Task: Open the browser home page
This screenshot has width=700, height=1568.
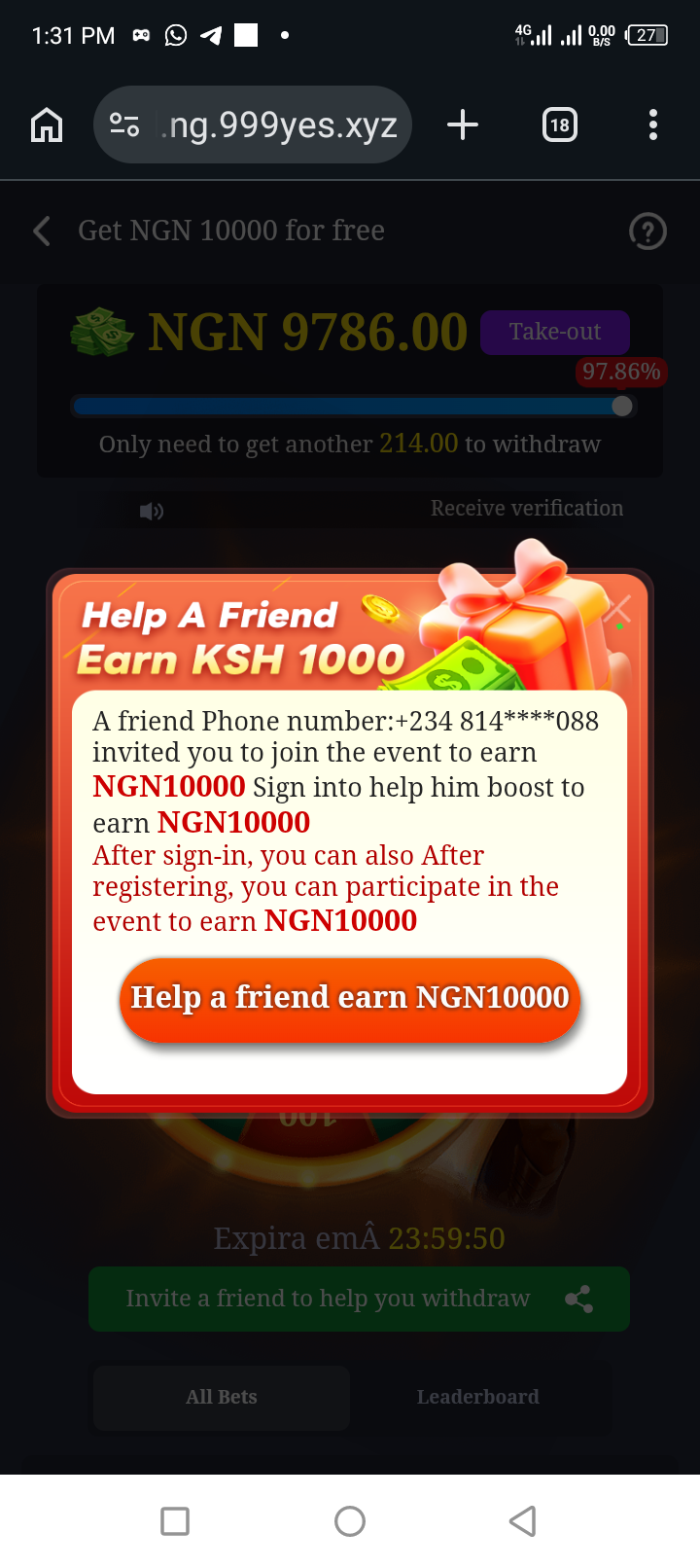Action: [47, 125]
